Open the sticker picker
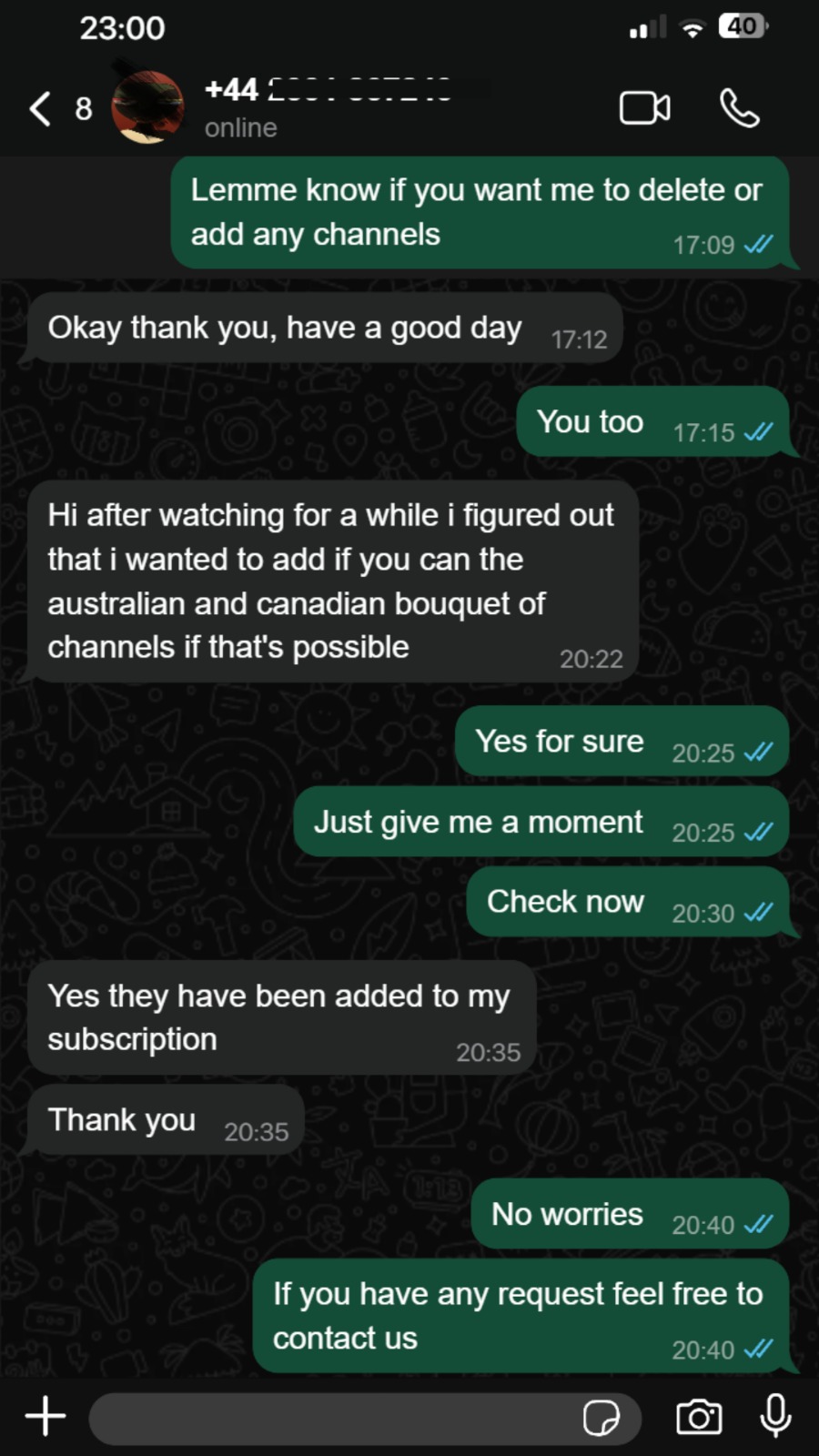This screenshot has height=1456, width=819. (x=602, y=1418)
